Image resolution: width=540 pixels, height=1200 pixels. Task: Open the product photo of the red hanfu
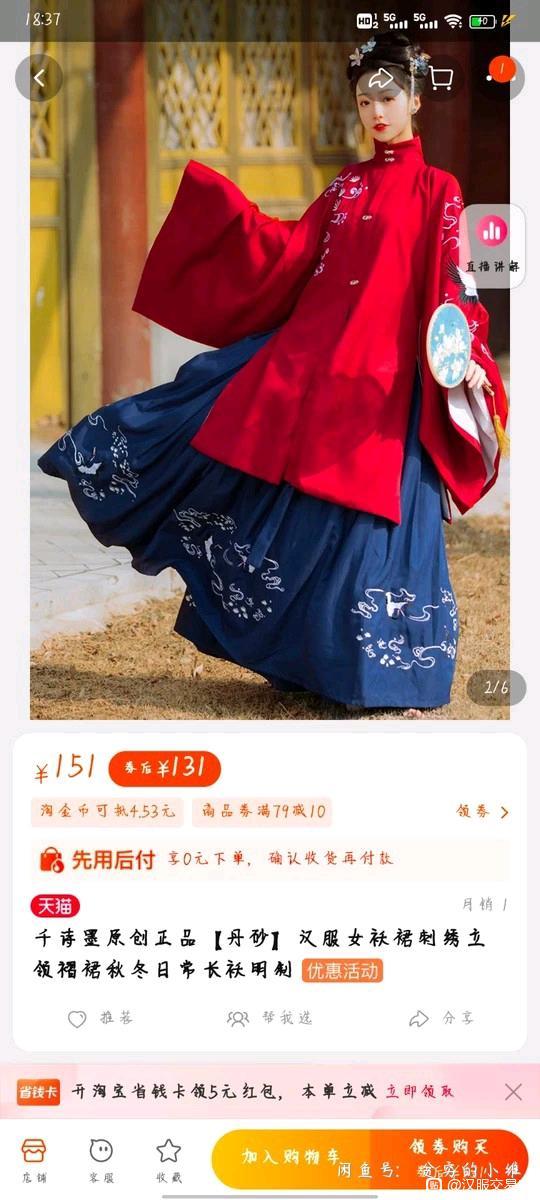point(270,380)
